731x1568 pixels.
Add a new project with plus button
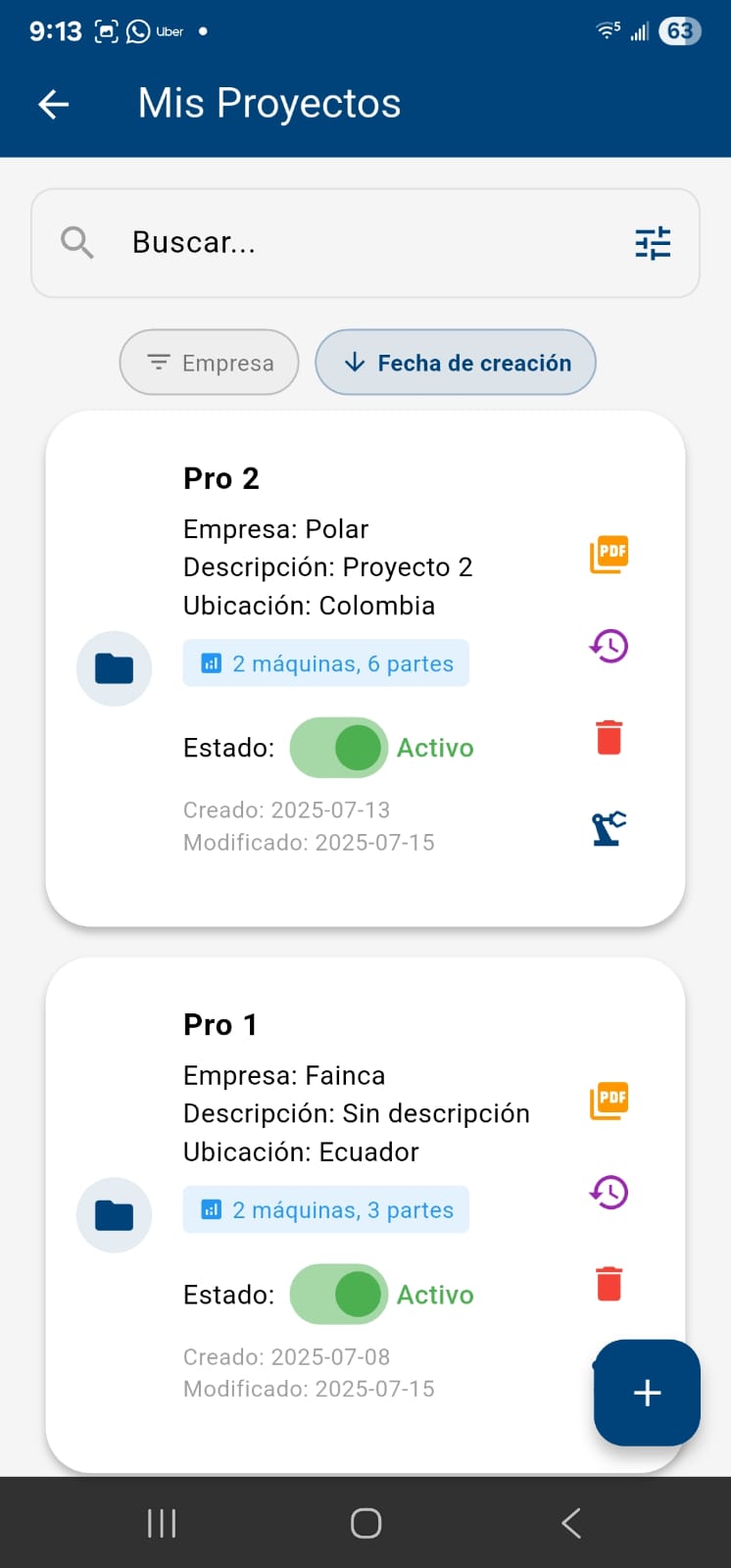point(647,1393)
